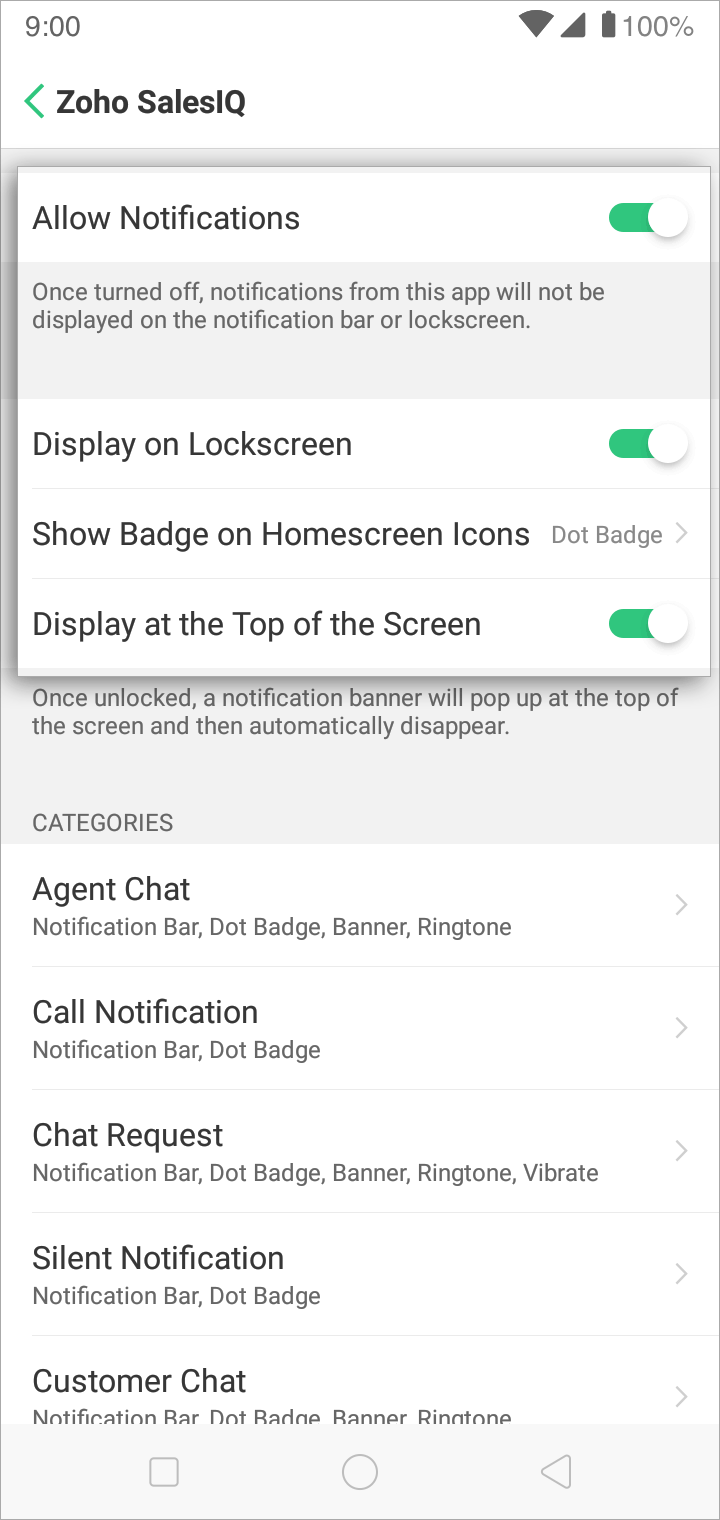Tap the system home button
This screenshot has height=1520, width=720.
tap(360, 1472)
